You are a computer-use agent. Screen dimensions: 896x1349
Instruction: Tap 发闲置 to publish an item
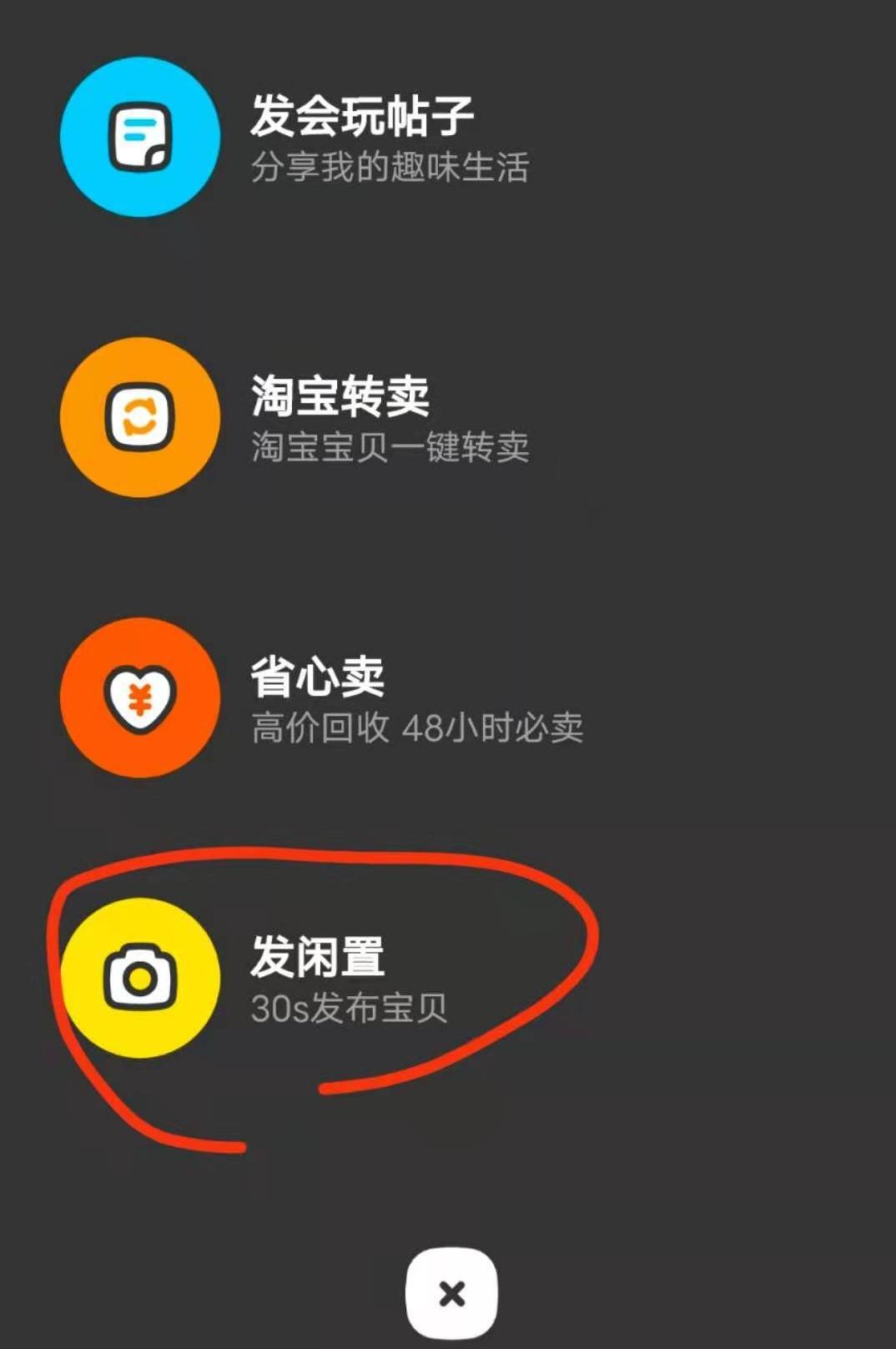[x=140, y=978]
